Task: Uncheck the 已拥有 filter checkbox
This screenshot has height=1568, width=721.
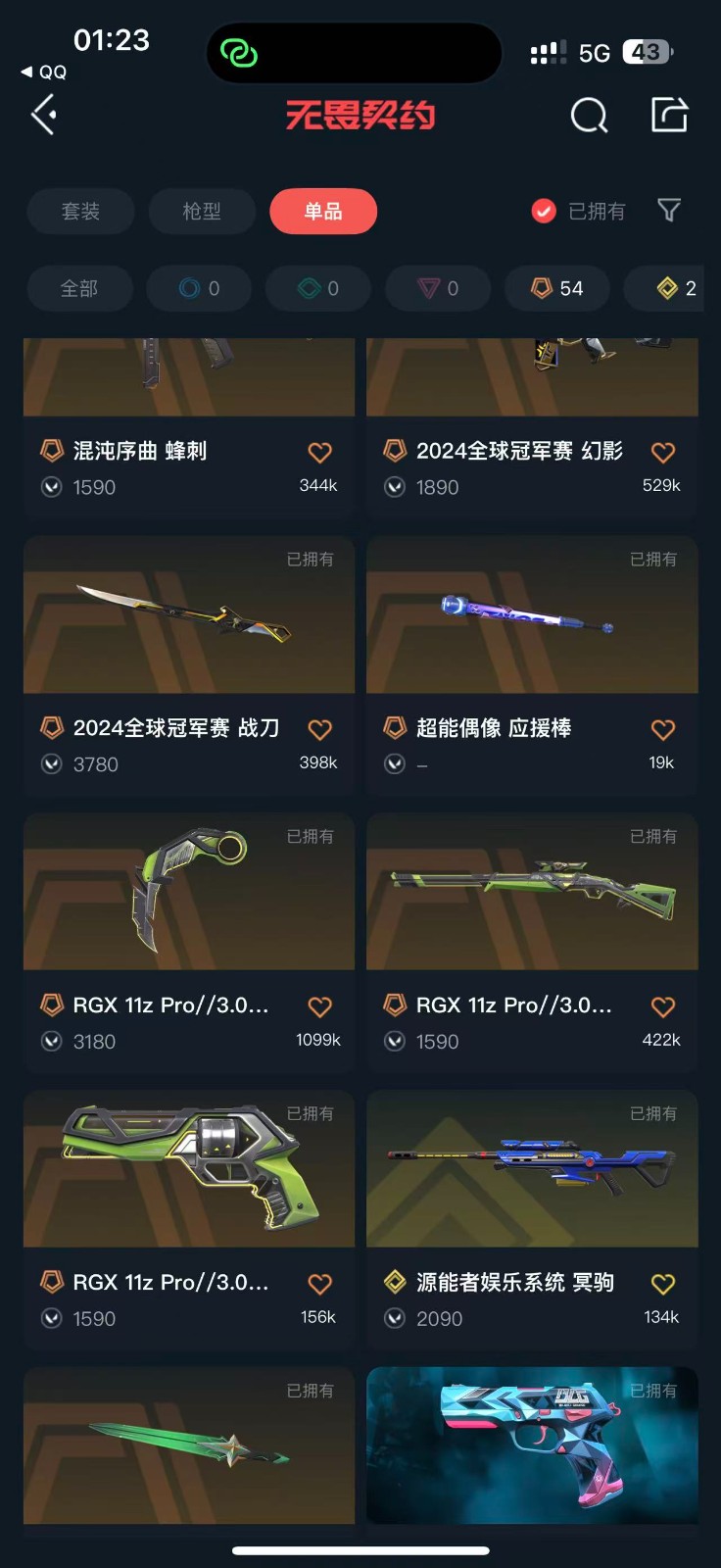Action: (544, 212)
